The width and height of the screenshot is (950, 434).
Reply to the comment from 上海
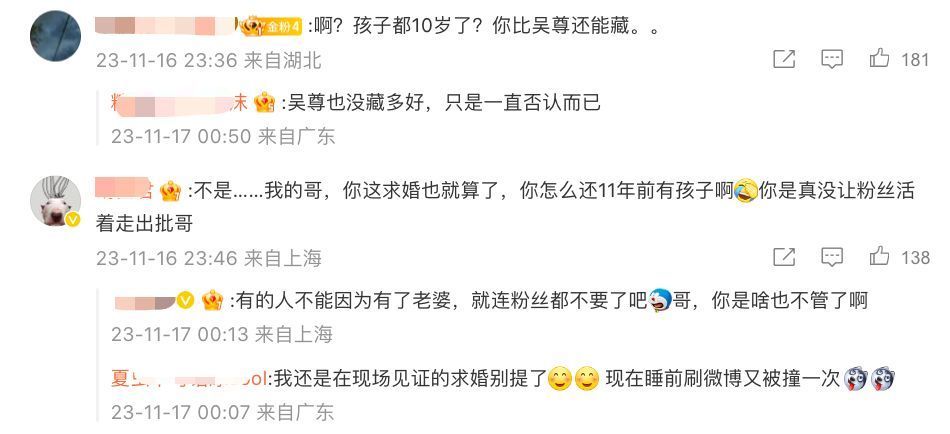coord(832,257)
